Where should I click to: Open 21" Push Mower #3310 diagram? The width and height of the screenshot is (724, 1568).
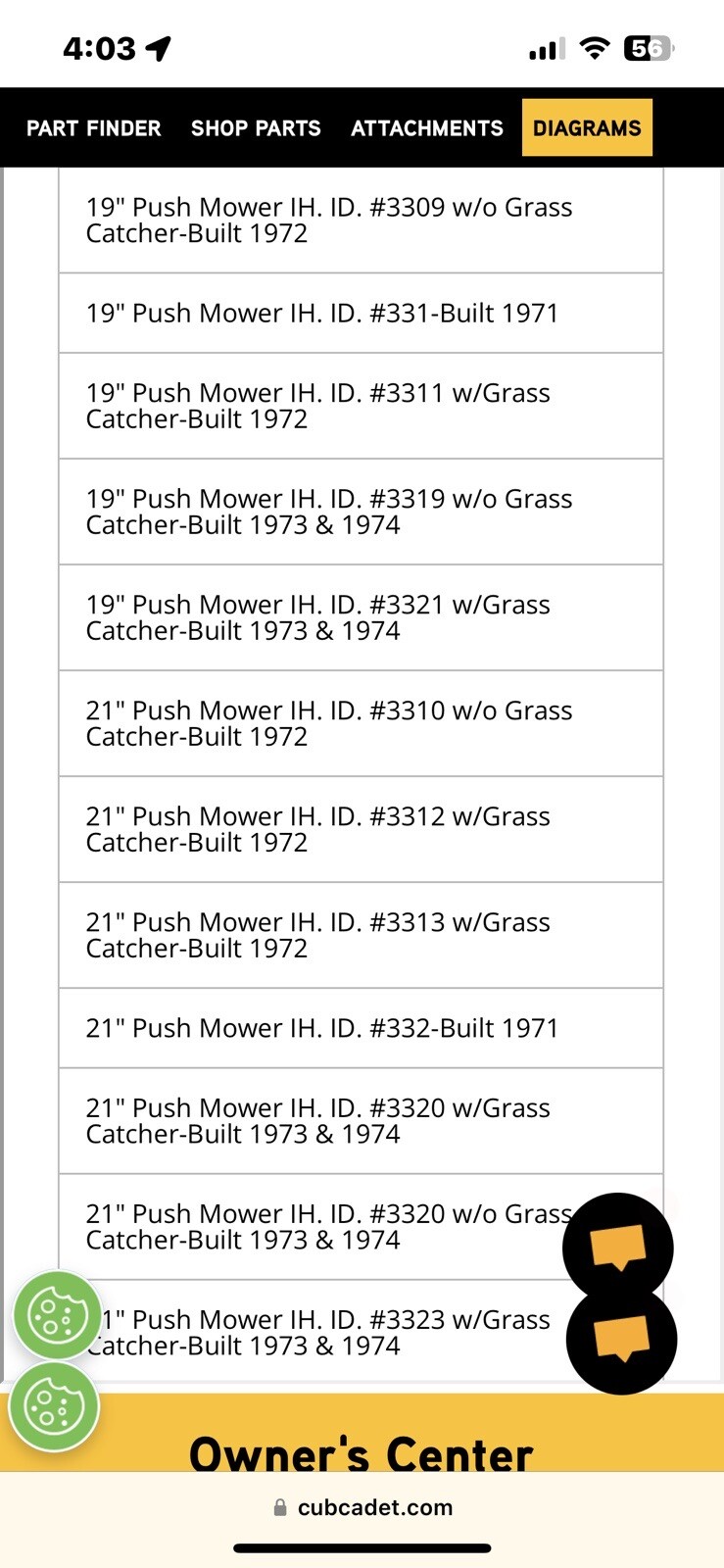[x=361, y=723]
